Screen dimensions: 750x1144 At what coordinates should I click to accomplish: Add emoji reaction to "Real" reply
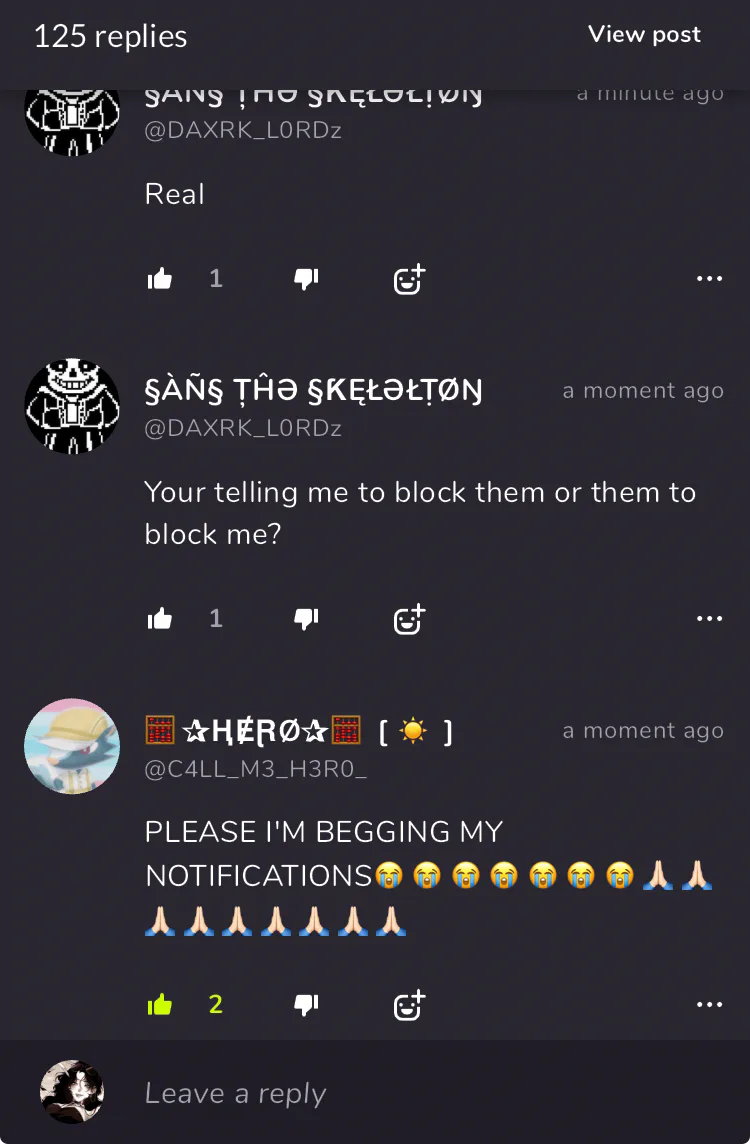(409, 279)
